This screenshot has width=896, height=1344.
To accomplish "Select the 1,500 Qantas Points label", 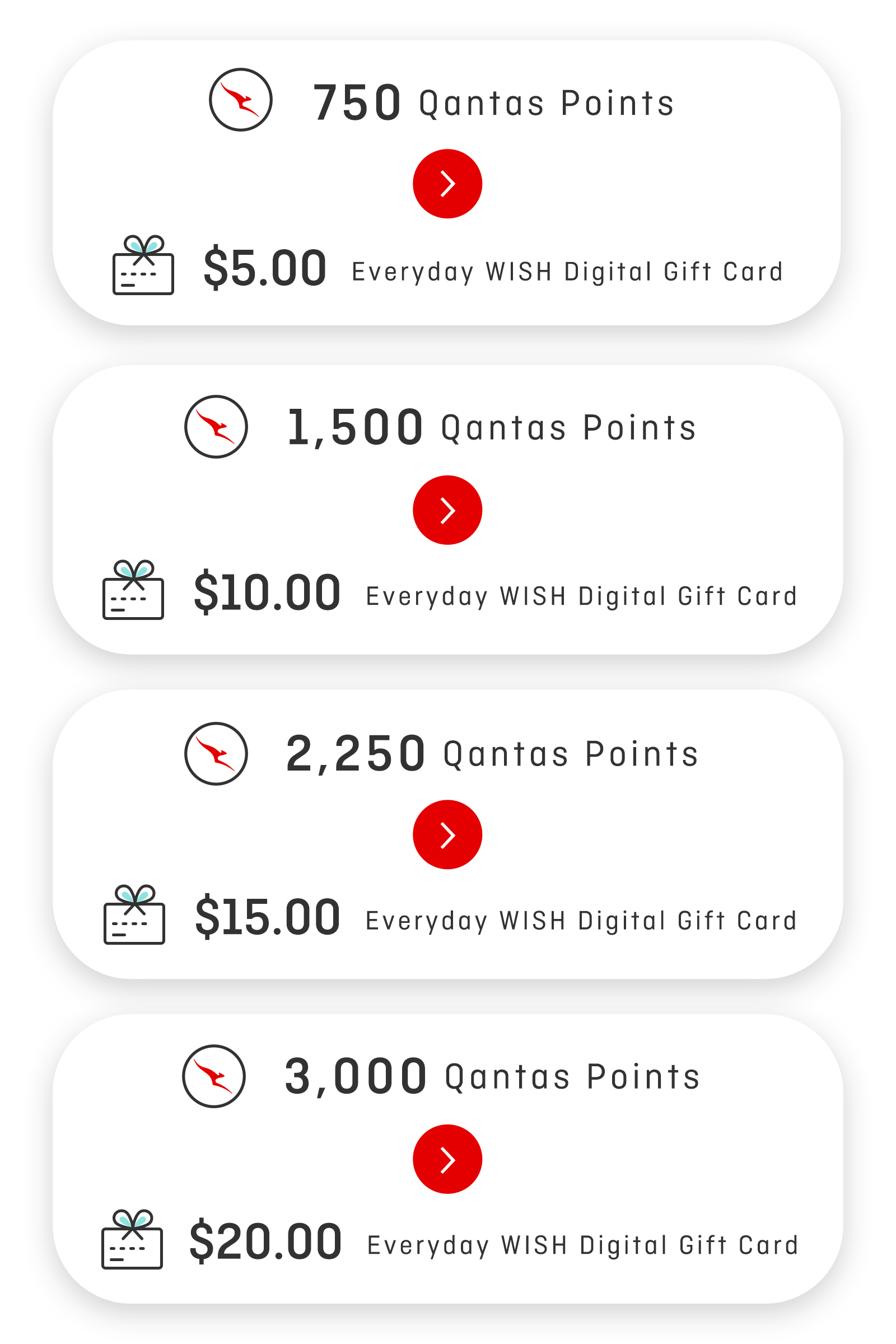I will coord(492,426).
